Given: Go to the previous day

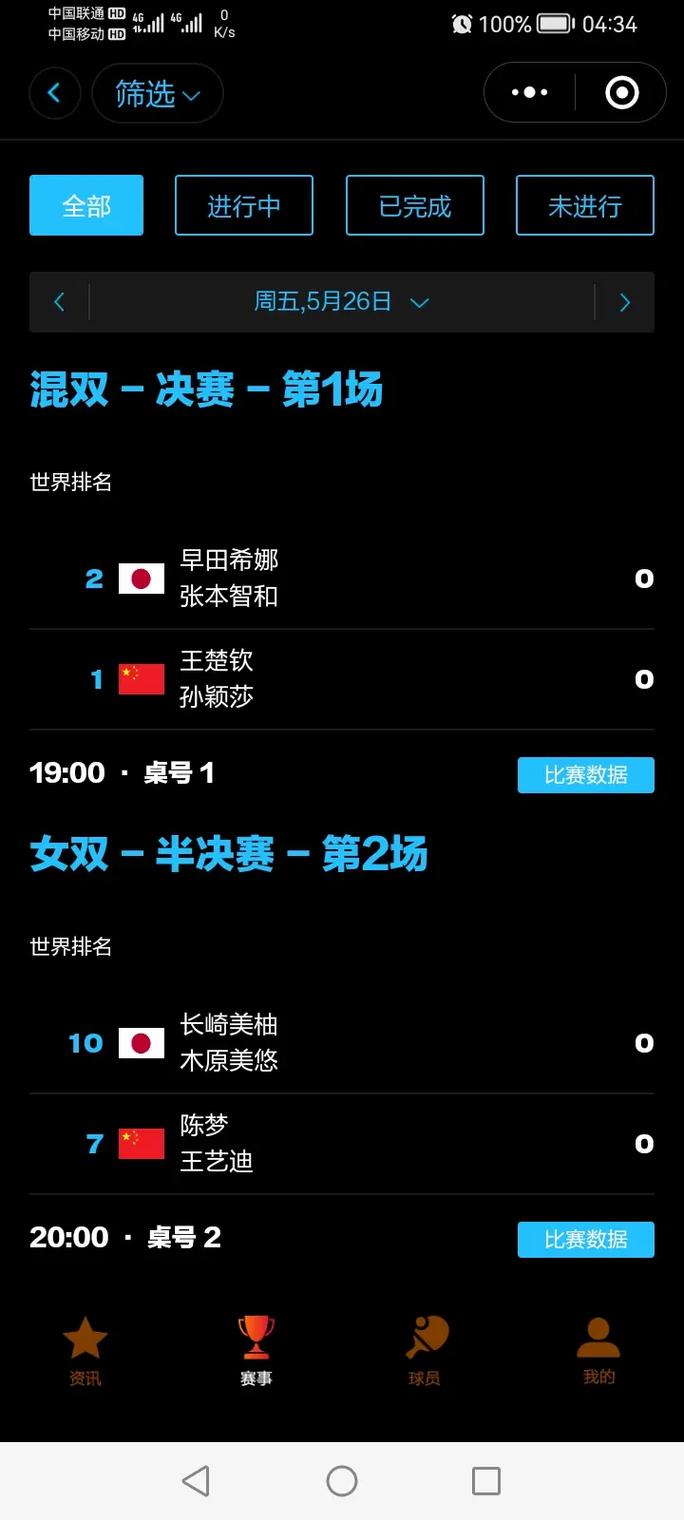Looking at the screenshot, I should tap(59, 302).
